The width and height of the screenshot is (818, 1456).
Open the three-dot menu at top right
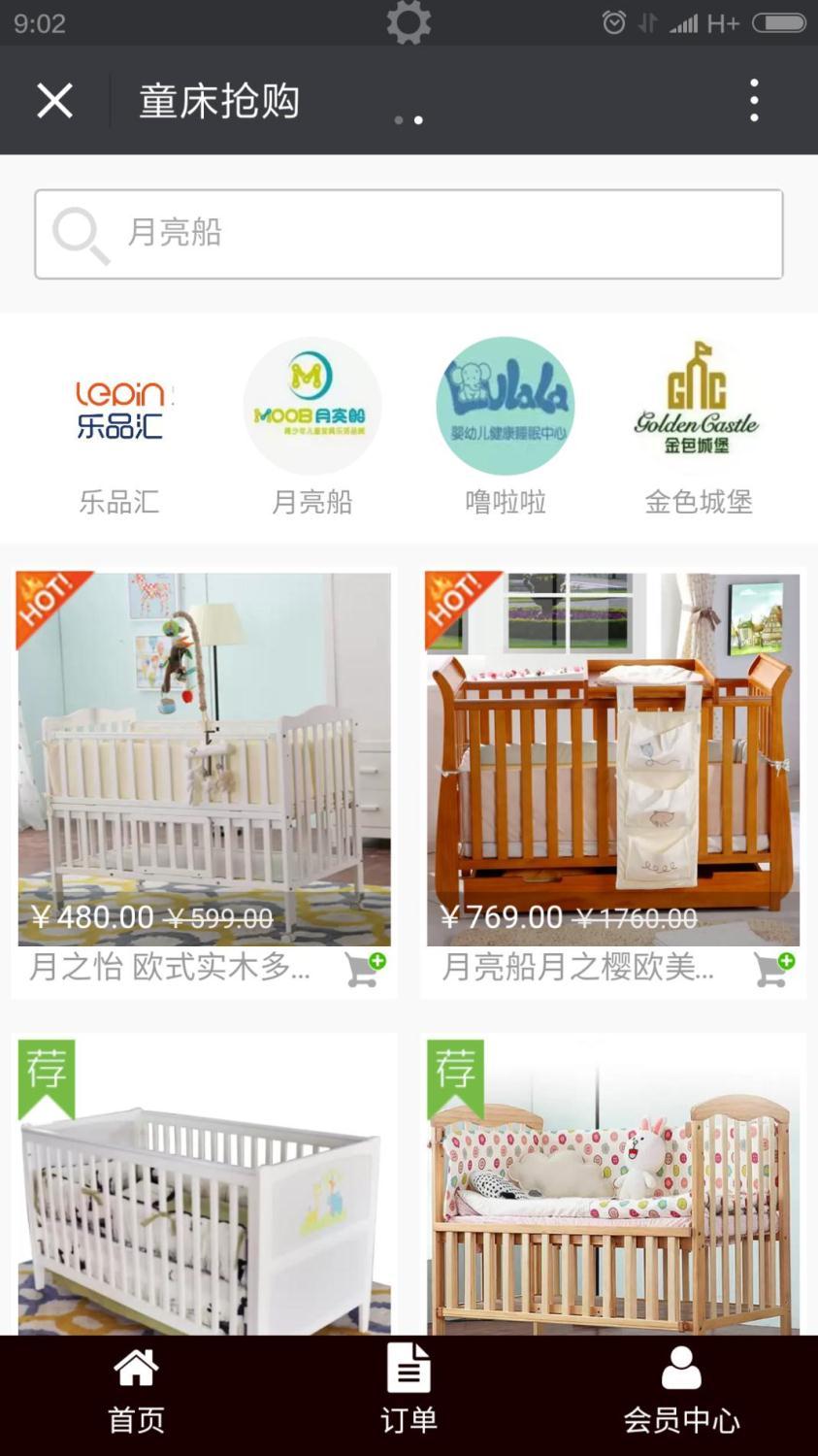(753, 99)
